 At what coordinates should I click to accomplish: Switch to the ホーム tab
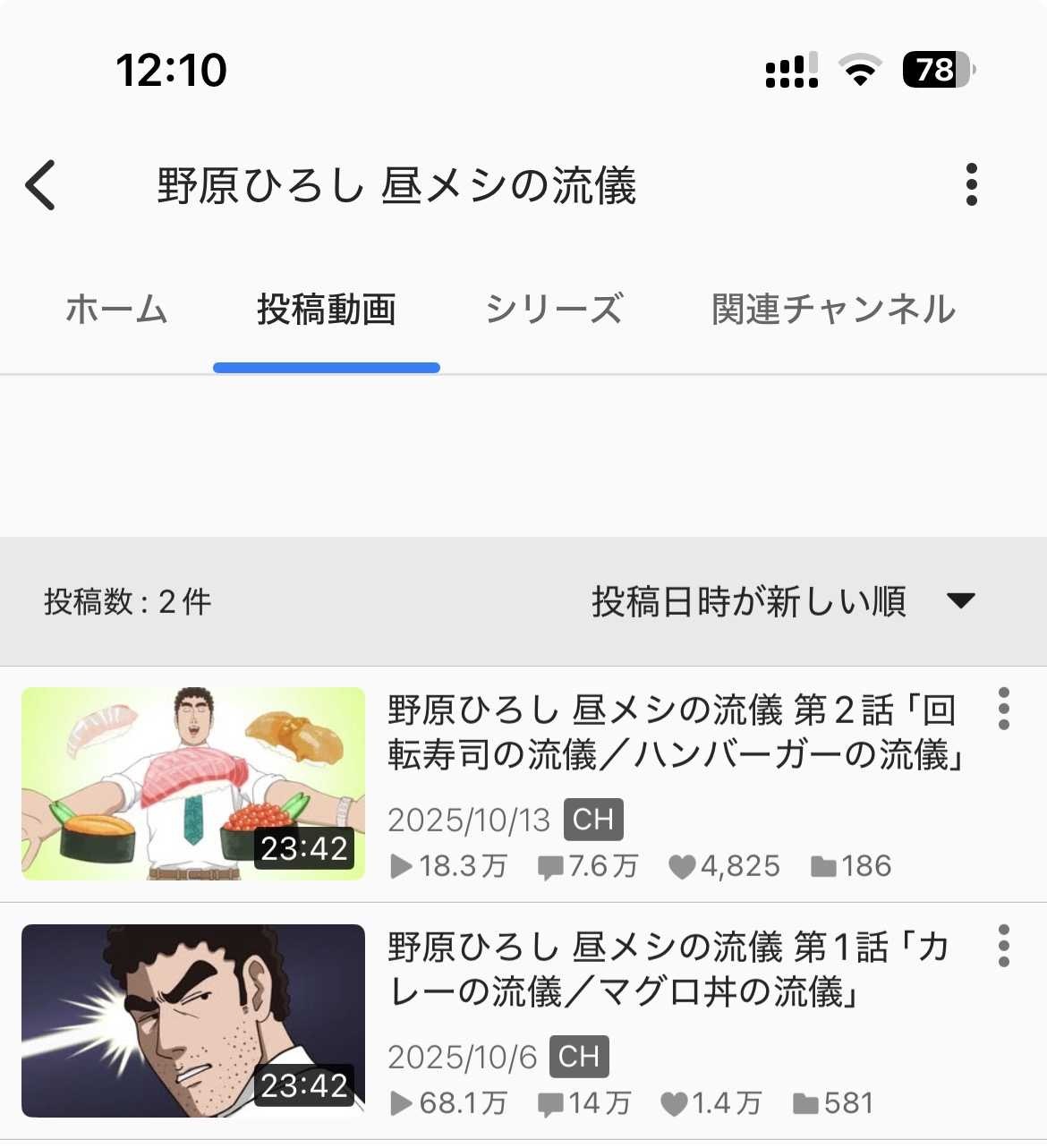(x=116, y=310)
